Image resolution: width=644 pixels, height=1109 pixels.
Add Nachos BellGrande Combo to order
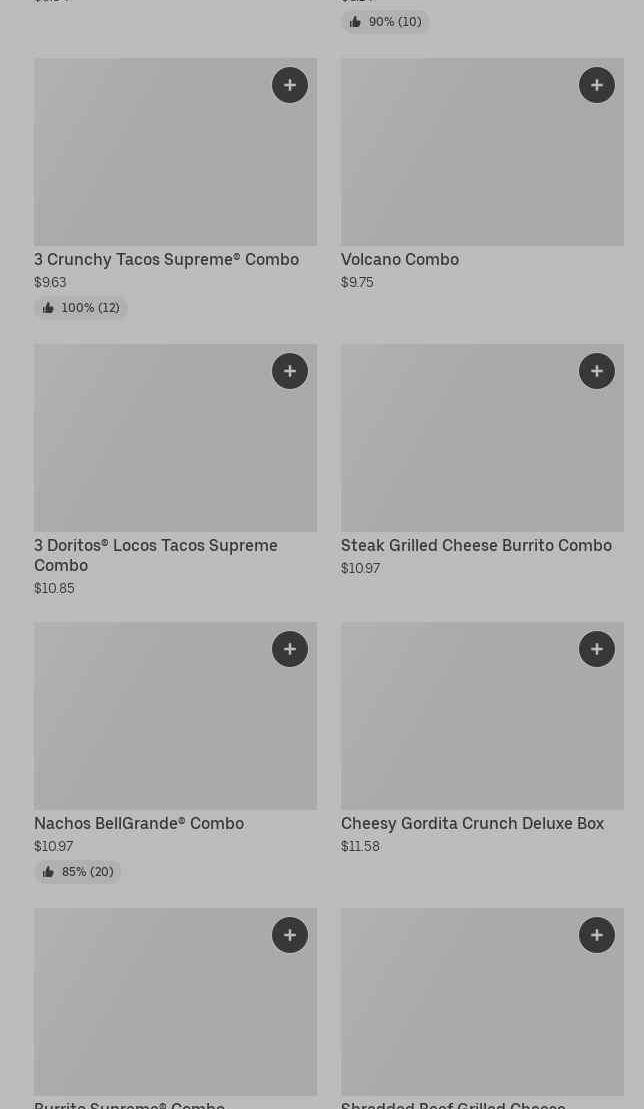point(290,649)
